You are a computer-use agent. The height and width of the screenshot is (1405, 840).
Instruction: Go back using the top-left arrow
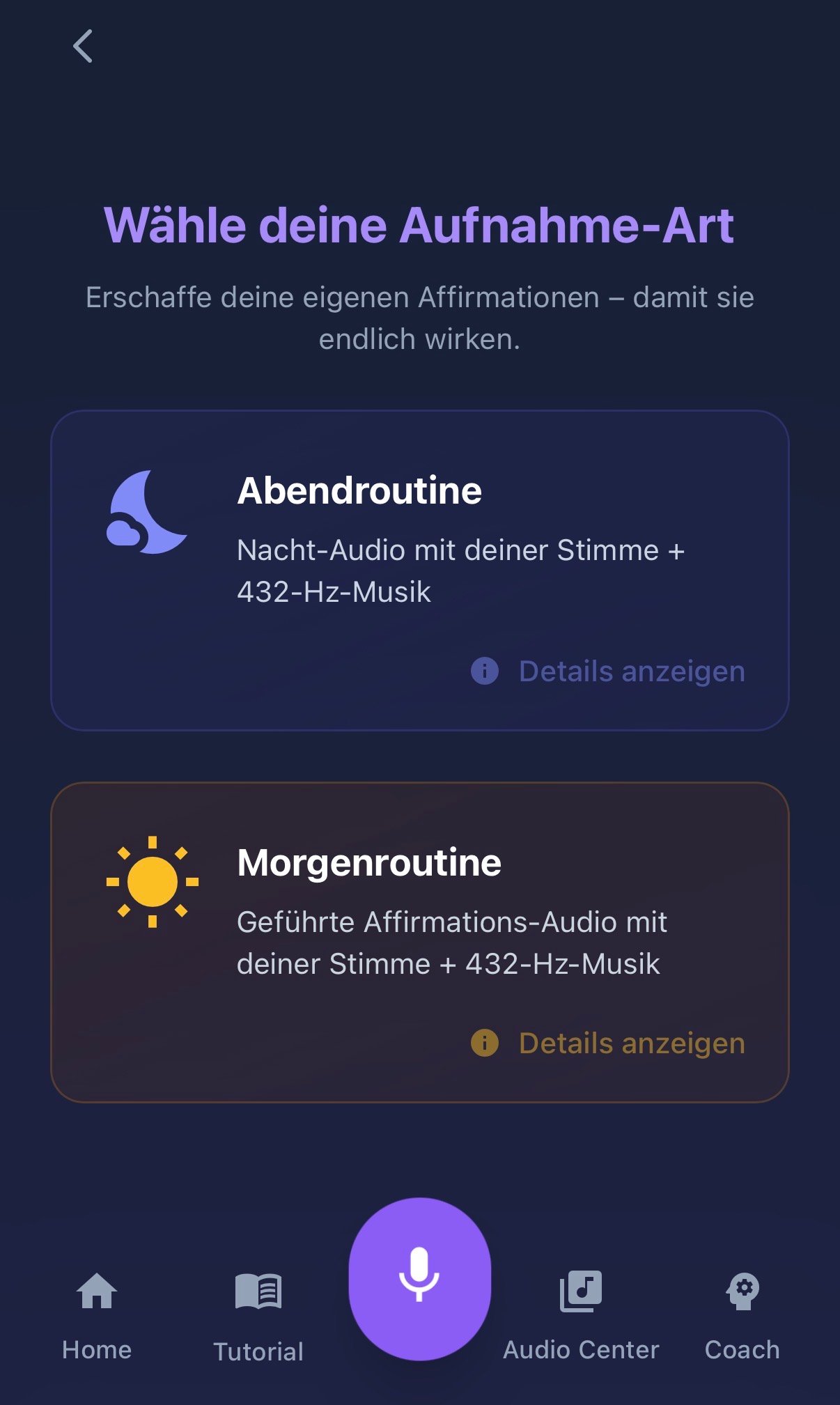tap(83, 47)
